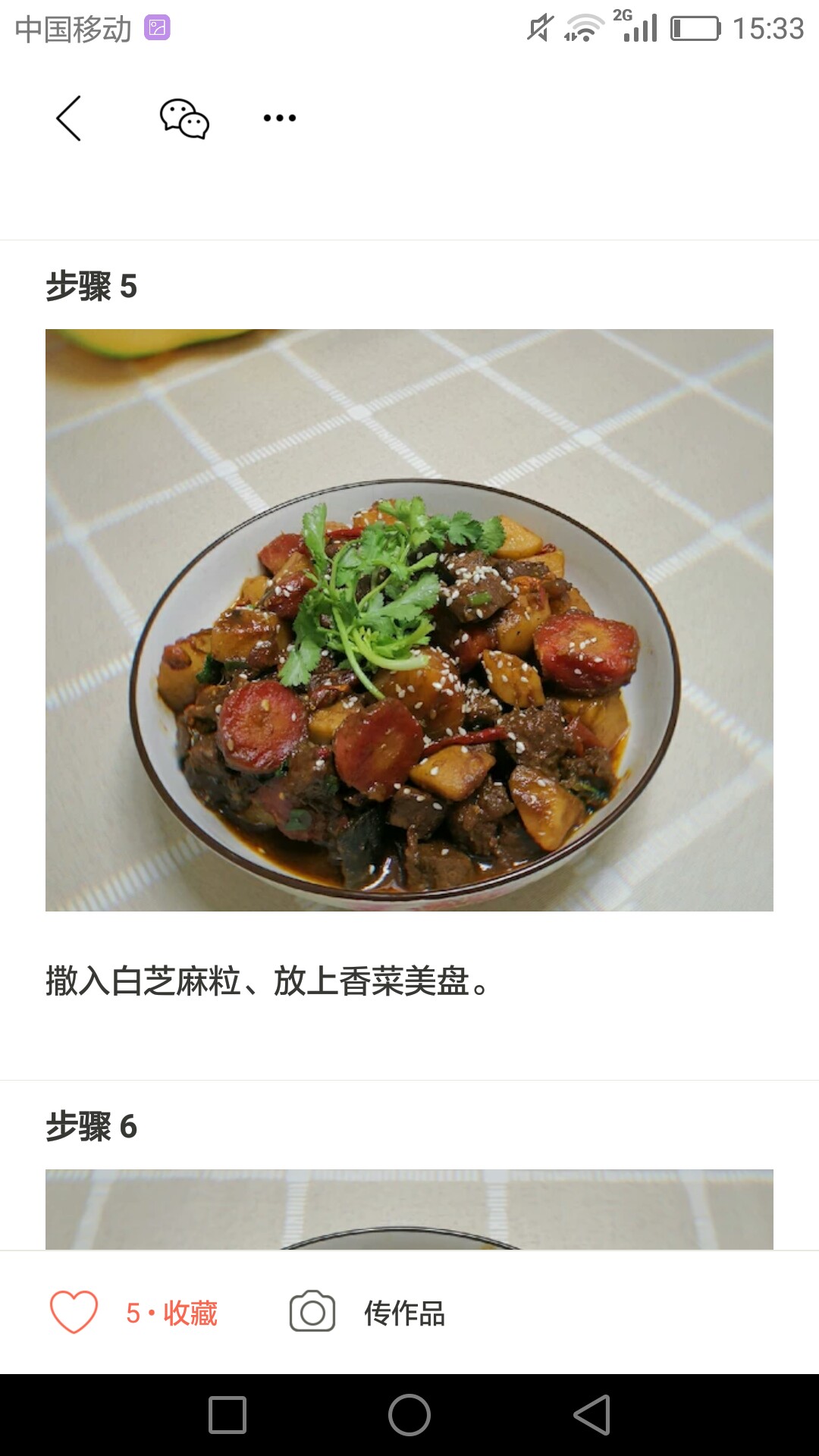Screen dimensions: 819x1456
Task: Open the step 6 photo
Action: pyautogui.click(x=409, y=1209)
